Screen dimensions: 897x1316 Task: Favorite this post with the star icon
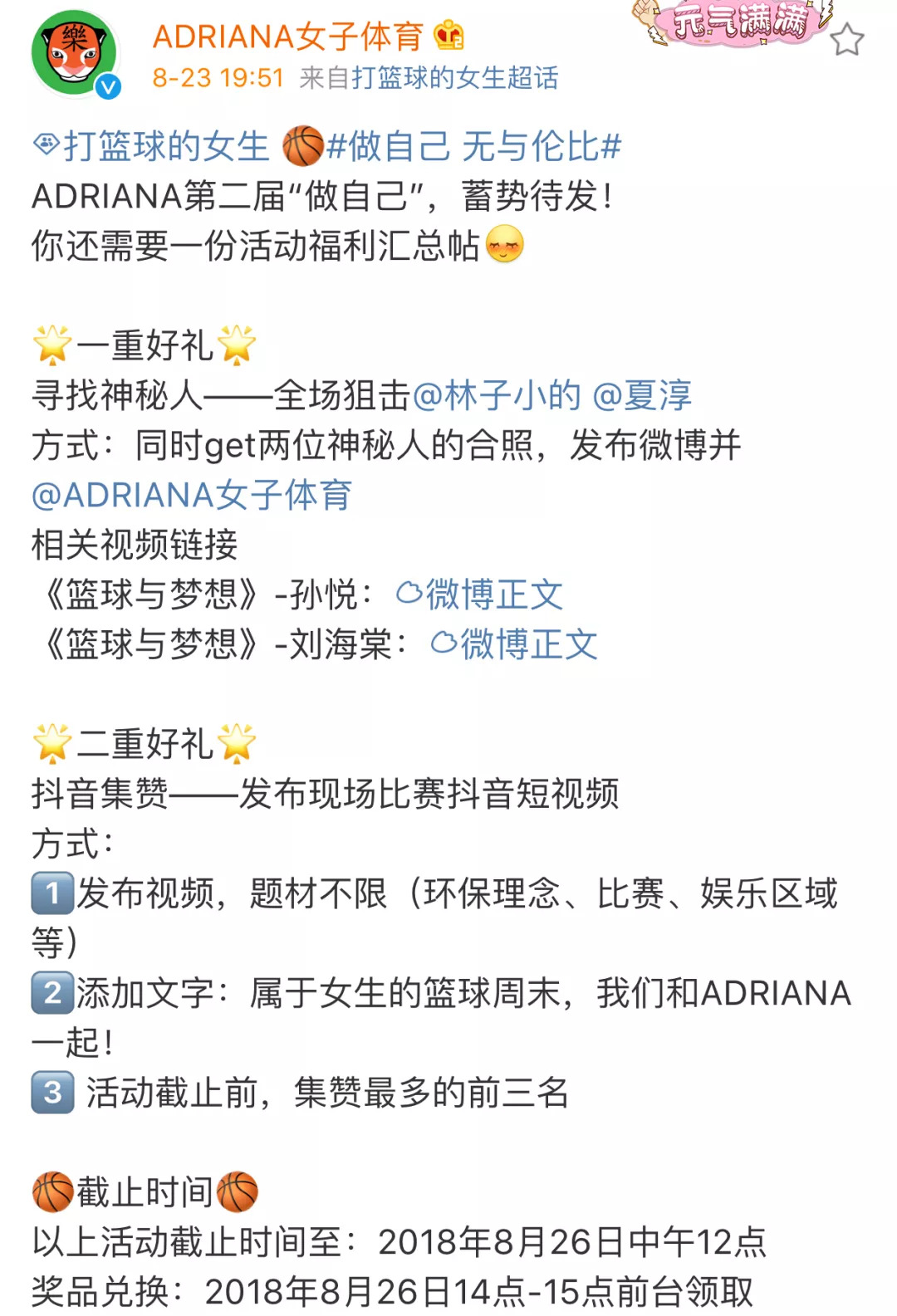tap(847, 40)
